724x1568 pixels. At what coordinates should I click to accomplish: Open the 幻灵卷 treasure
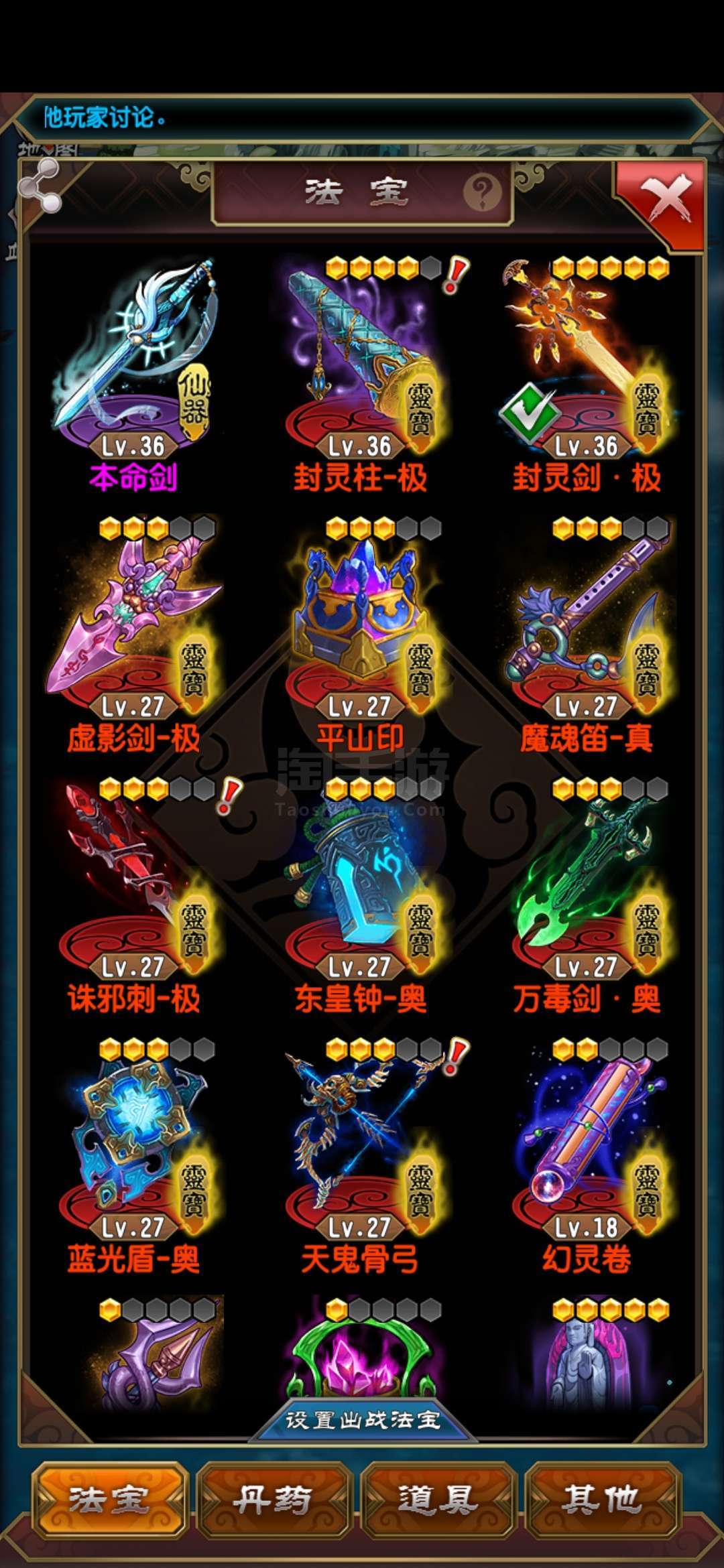pos(587,1156)
